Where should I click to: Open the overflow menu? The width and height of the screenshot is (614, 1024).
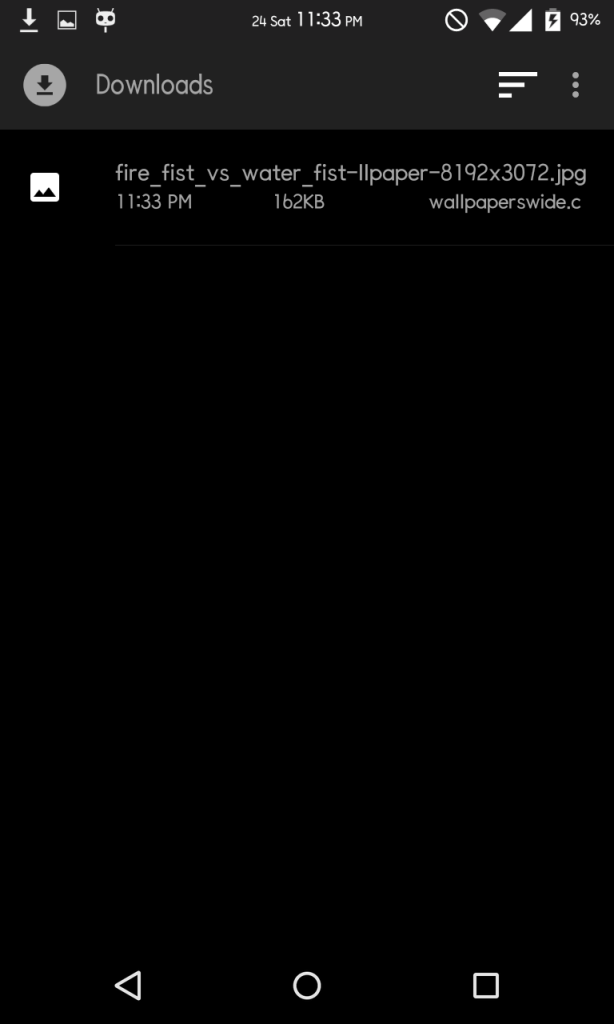[575, 85]
